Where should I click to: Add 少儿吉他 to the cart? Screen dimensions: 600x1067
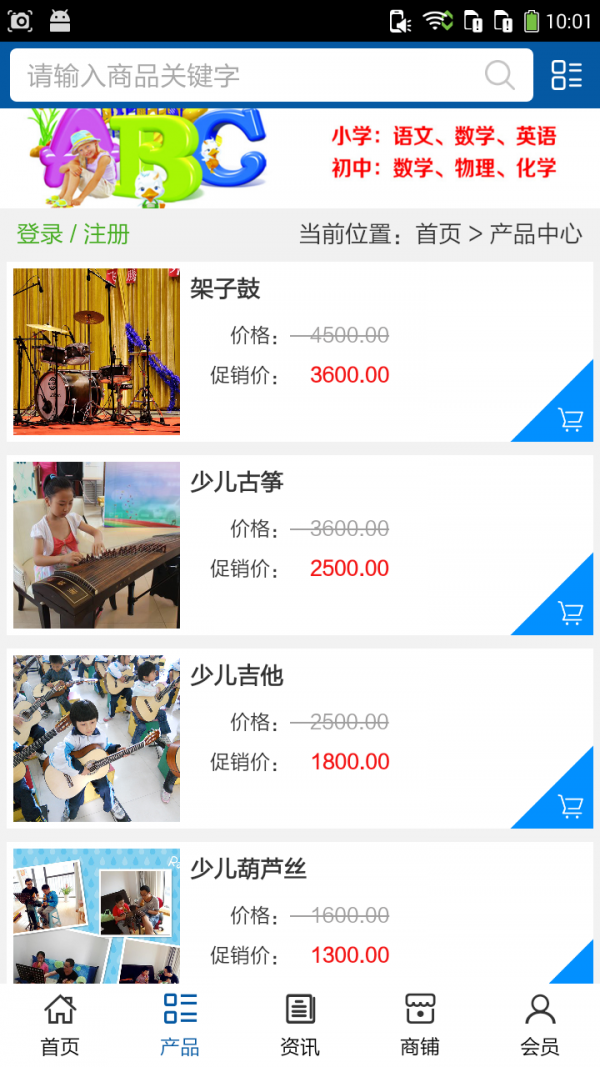[570, 806]
